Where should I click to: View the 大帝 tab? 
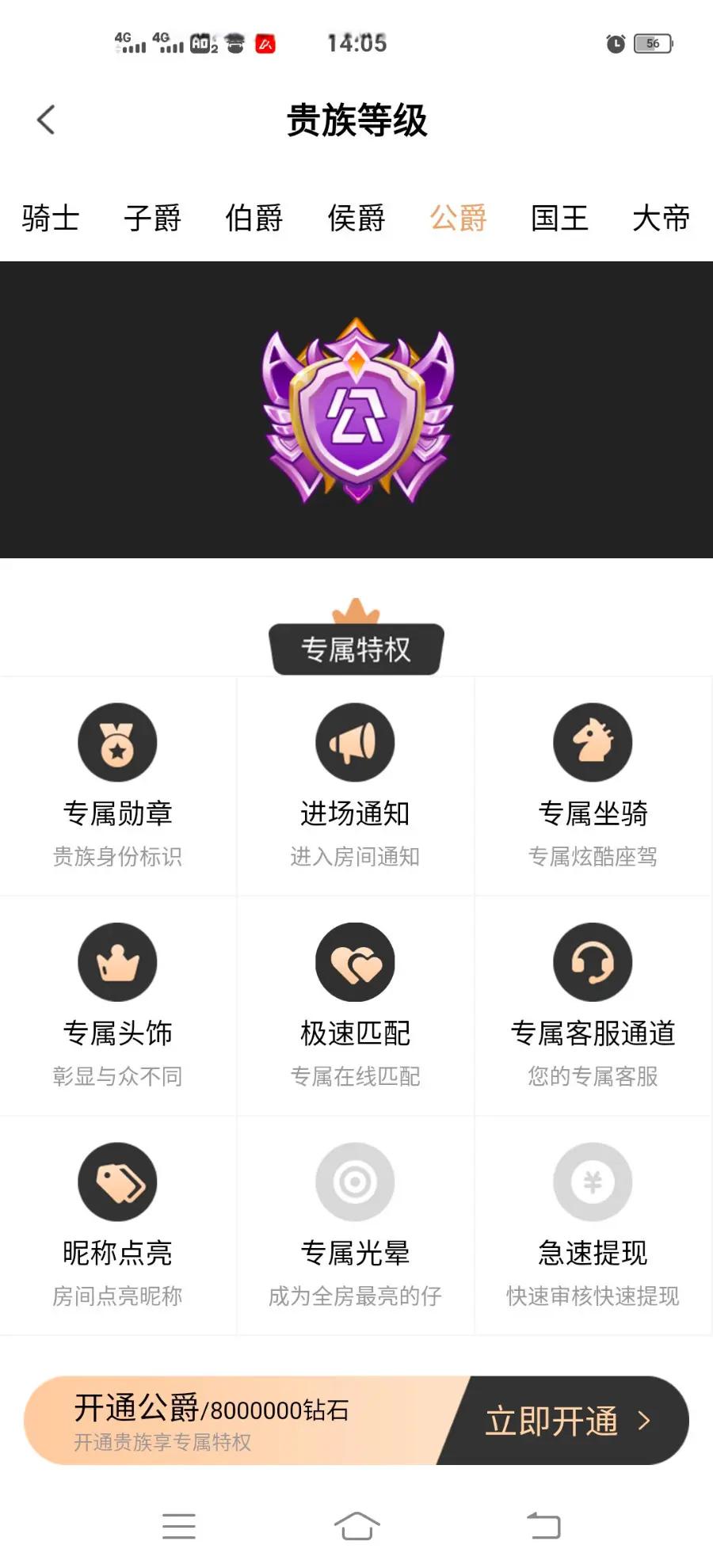point(661,218)
